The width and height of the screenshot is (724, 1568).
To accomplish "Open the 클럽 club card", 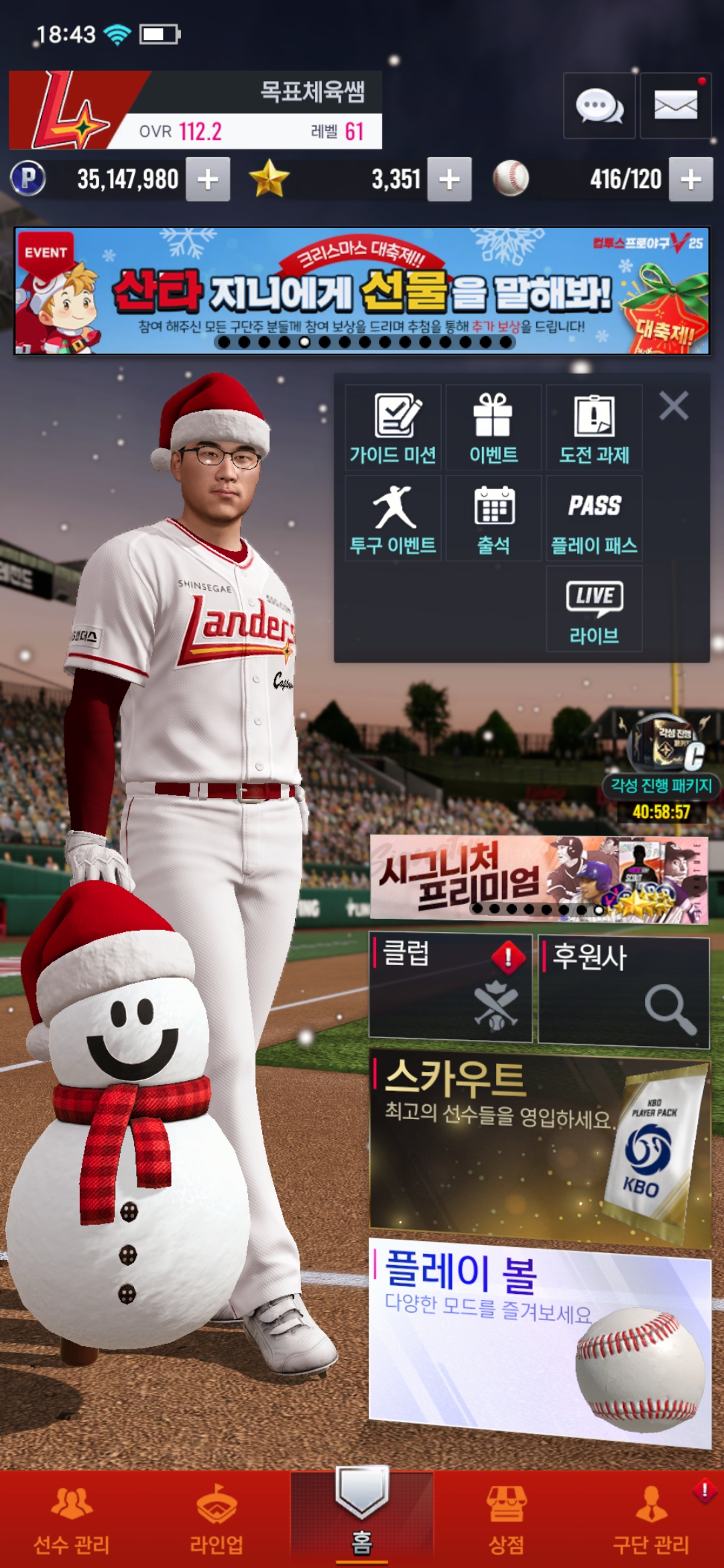I will (450, 988).
